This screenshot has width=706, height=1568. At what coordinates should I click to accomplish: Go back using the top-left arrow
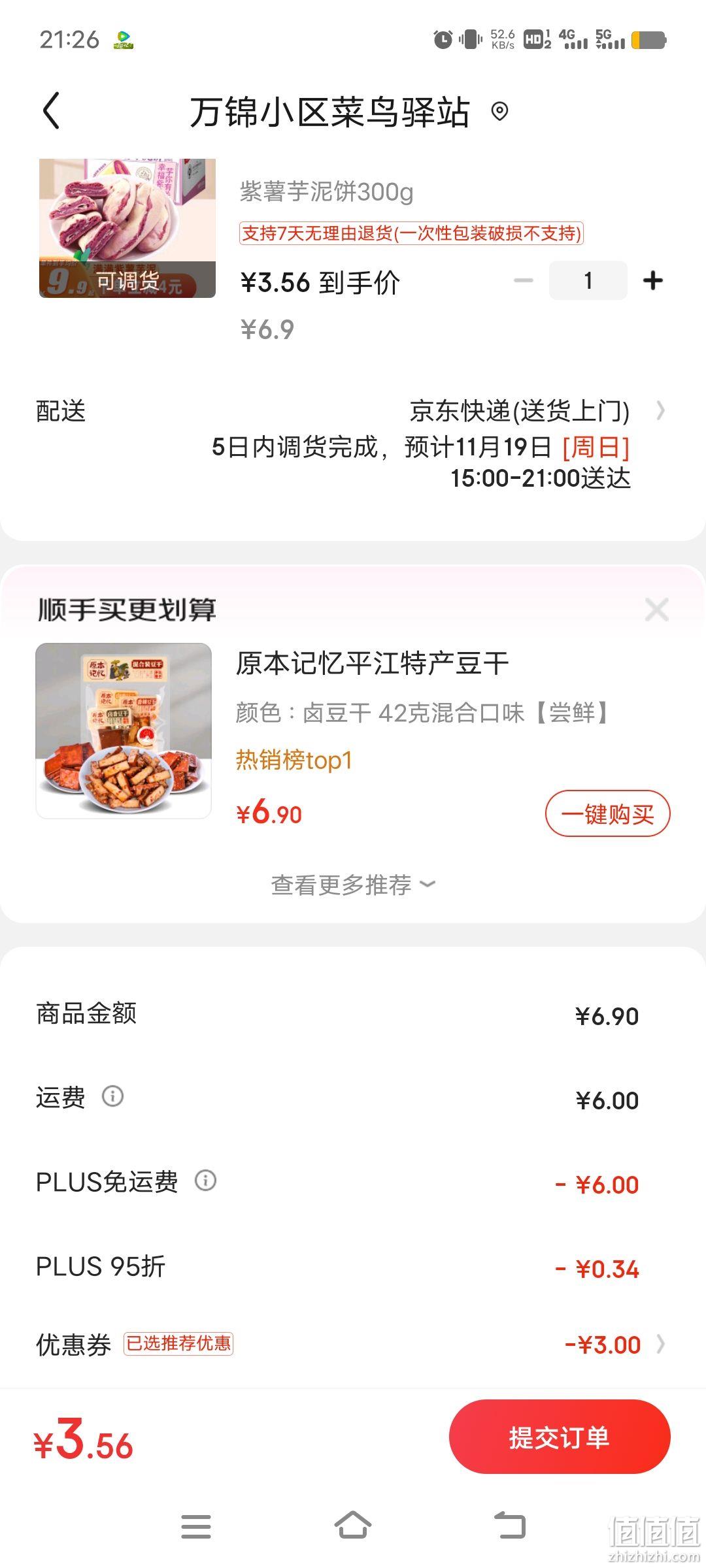point(51,110)
